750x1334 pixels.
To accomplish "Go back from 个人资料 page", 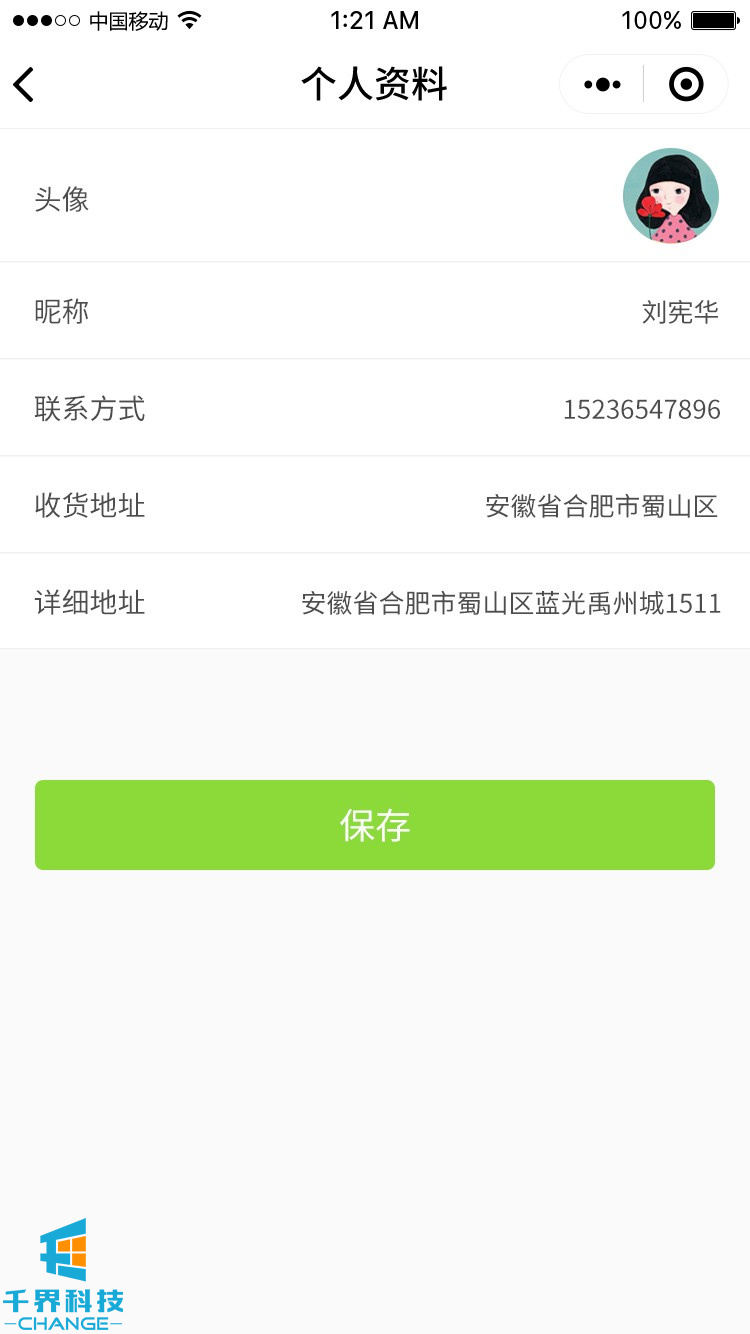I will pyautogui.click(x=24, y=85).
